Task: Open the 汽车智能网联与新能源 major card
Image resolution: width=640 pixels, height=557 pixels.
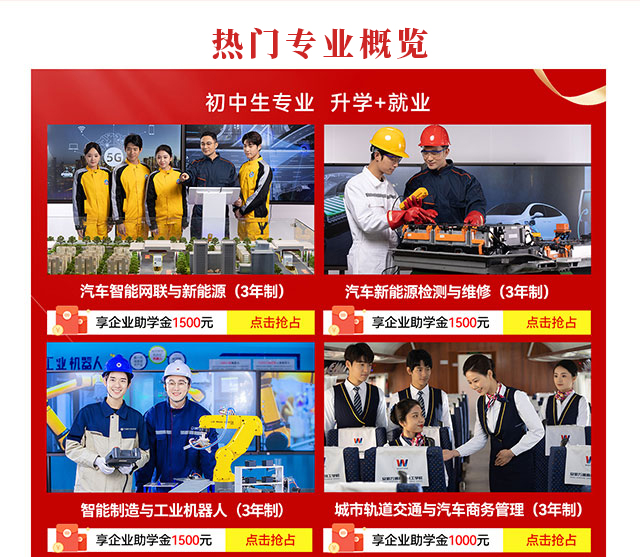Action: click(180, 200)
